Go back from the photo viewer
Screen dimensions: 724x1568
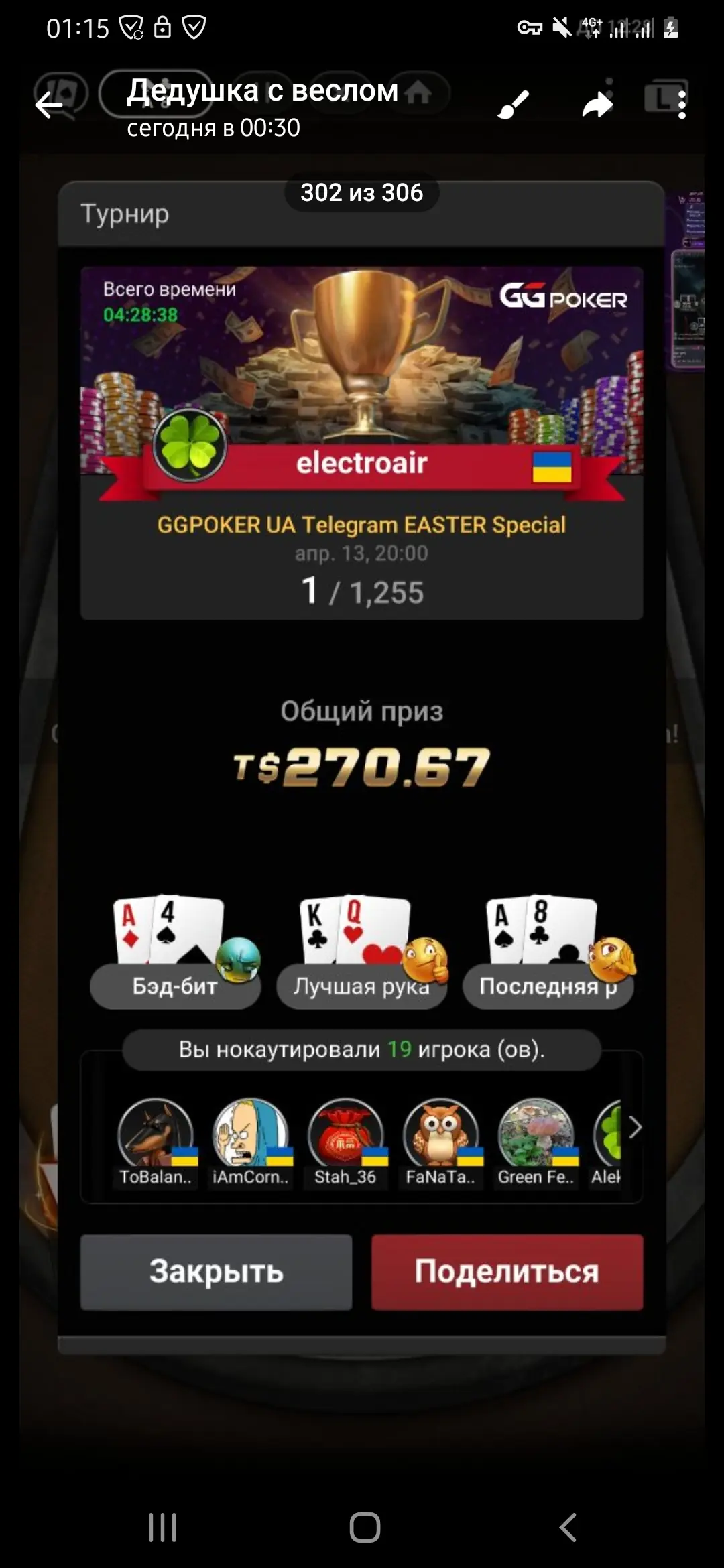[x=48, y=105]
